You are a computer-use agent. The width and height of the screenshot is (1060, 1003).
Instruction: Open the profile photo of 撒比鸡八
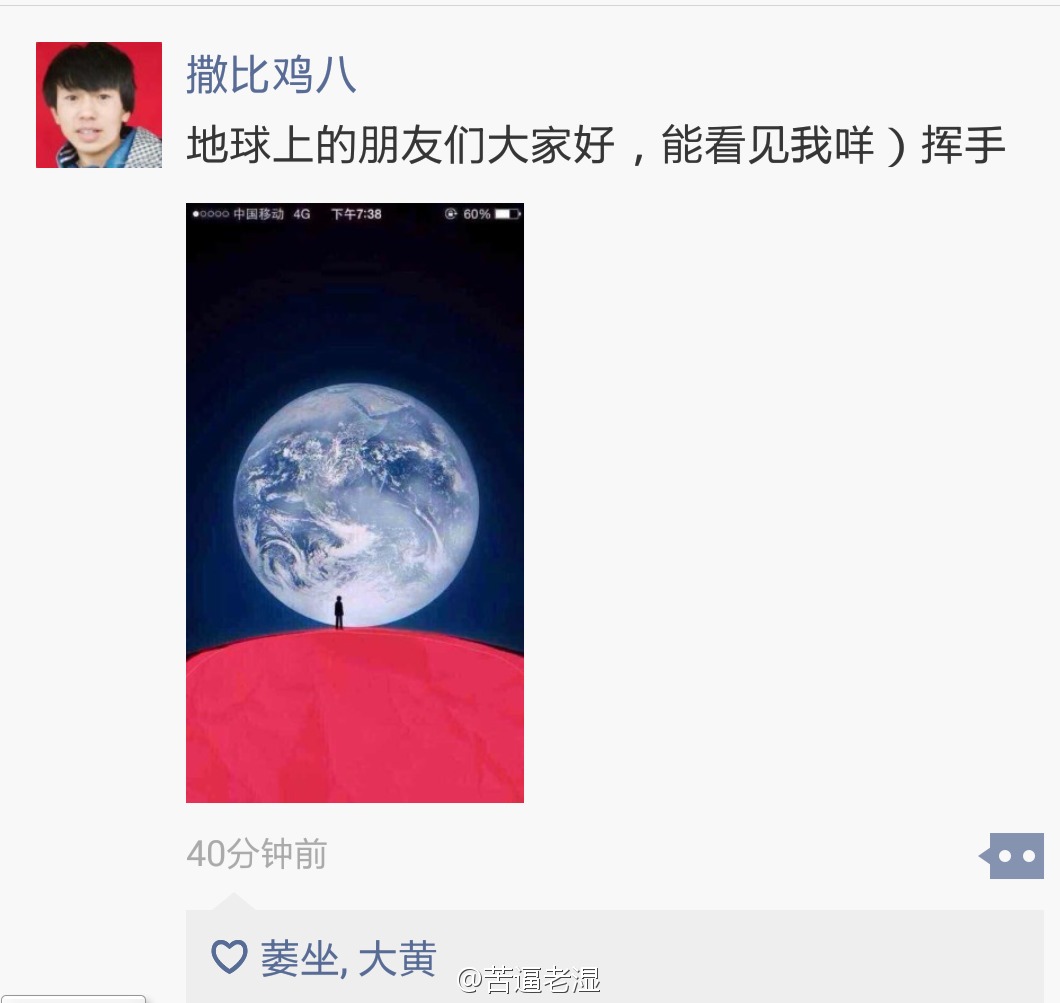(x=98, y=105)
